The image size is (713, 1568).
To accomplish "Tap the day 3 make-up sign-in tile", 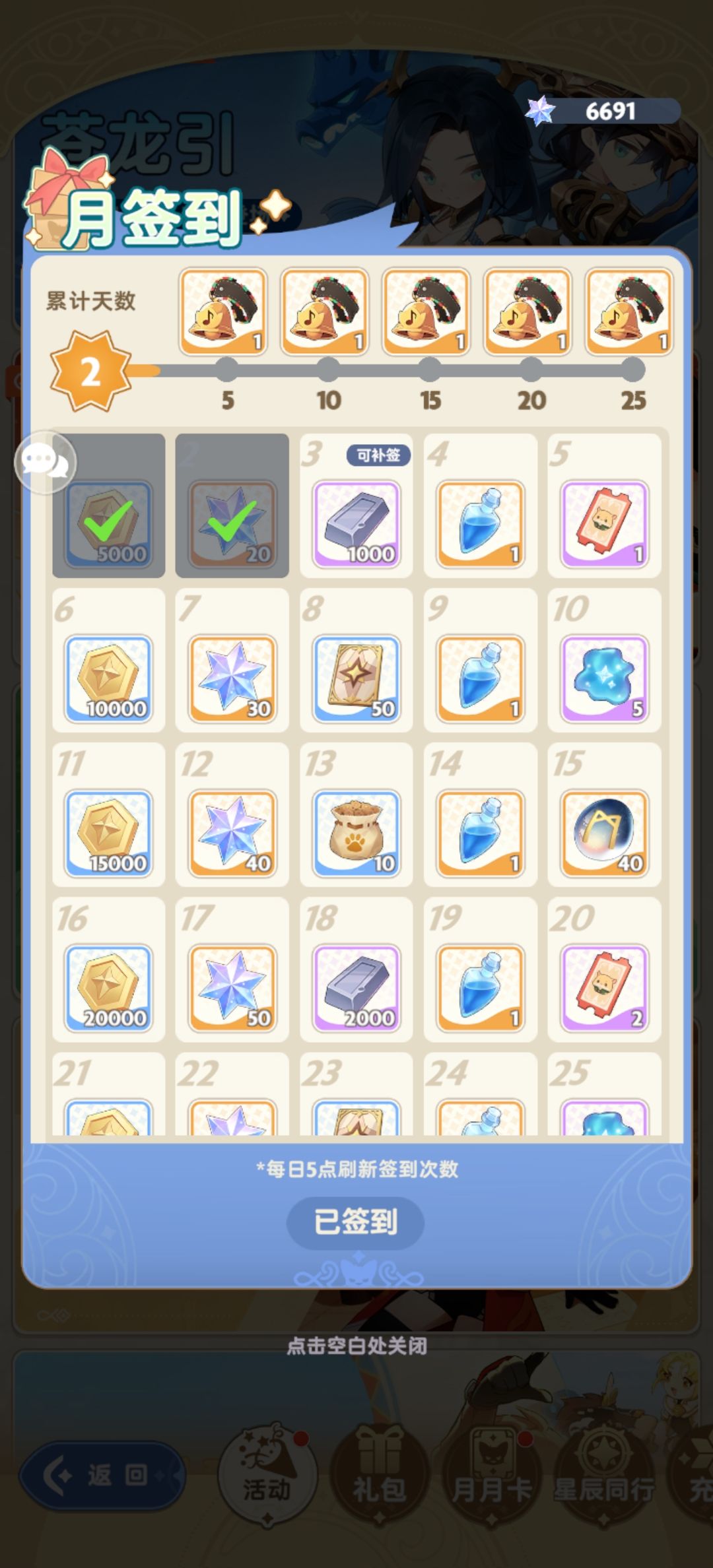I will coord(356,506).
